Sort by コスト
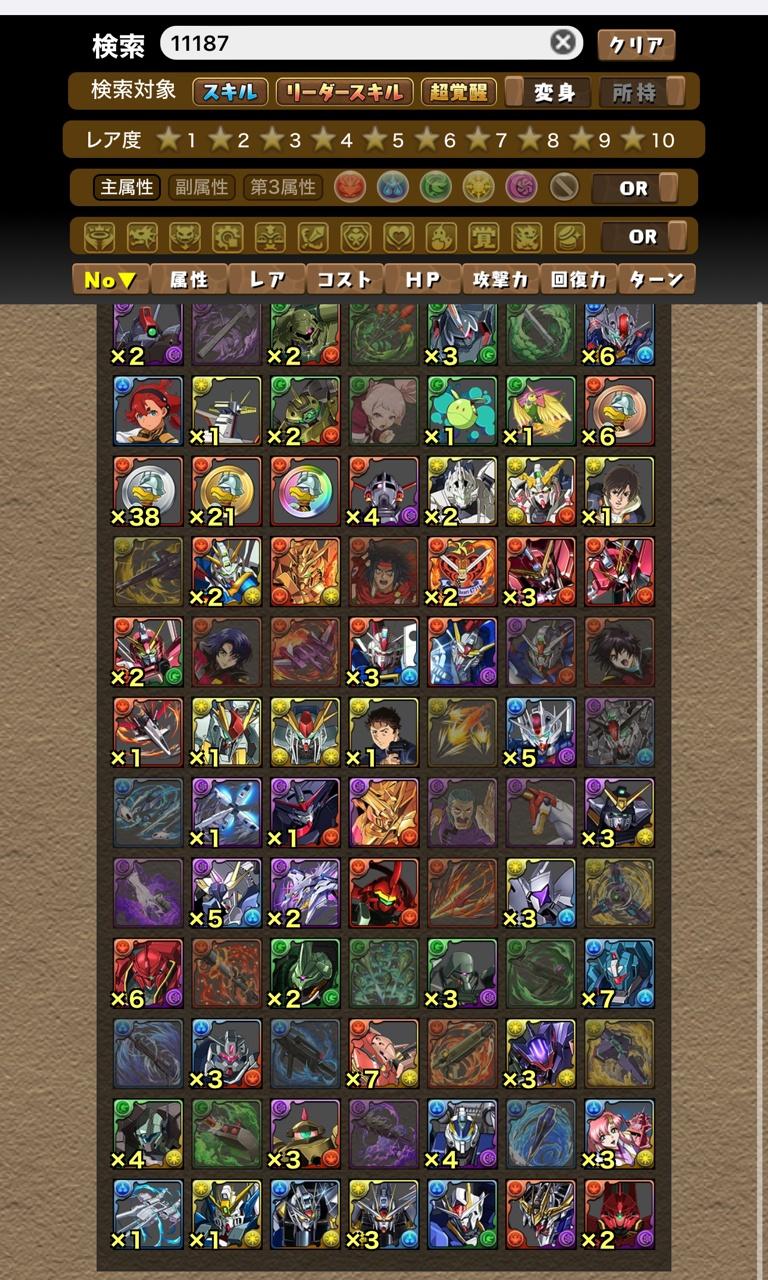Viewport: 768px width, 1280px height. coord(344,280)
